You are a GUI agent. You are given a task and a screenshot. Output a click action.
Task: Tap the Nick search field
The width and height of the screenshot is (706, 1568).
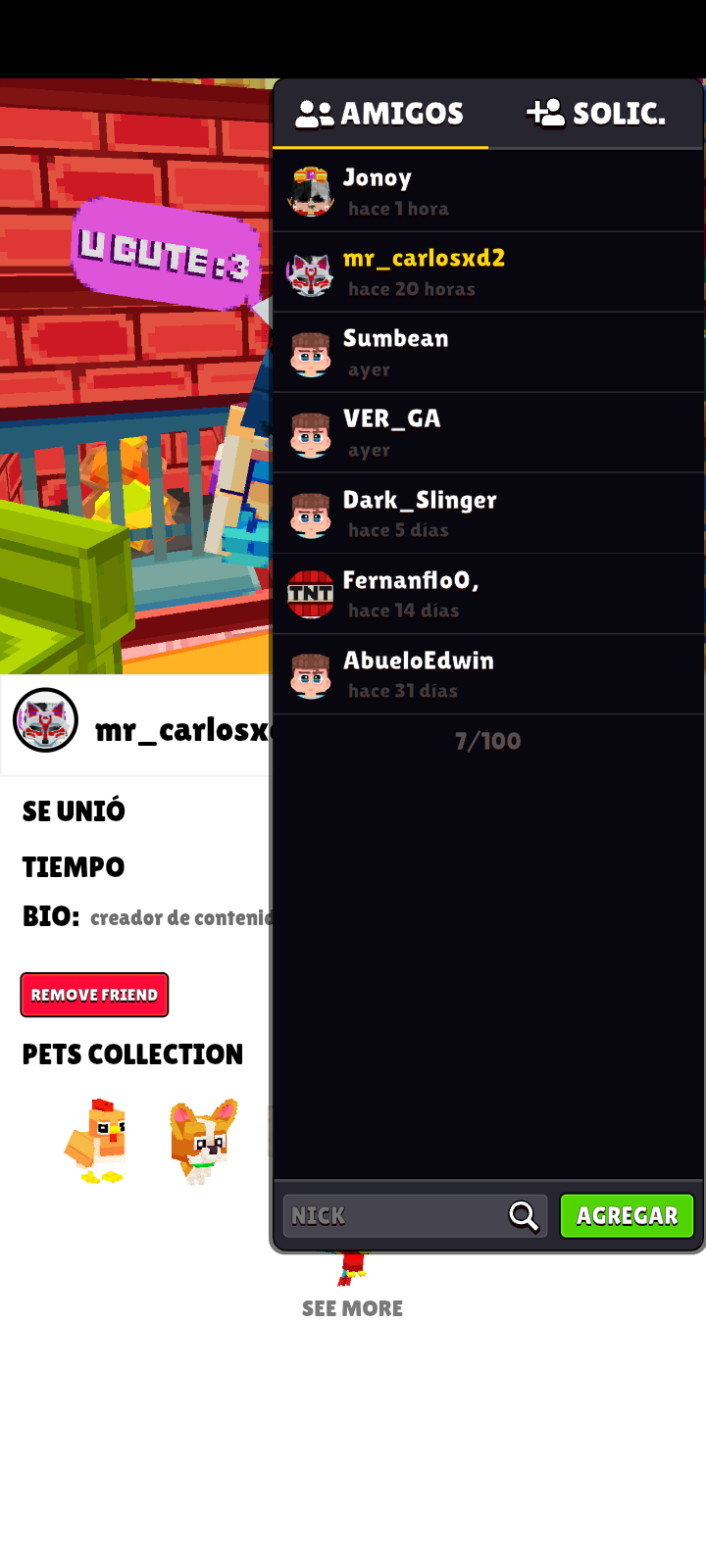[392, 1216]
